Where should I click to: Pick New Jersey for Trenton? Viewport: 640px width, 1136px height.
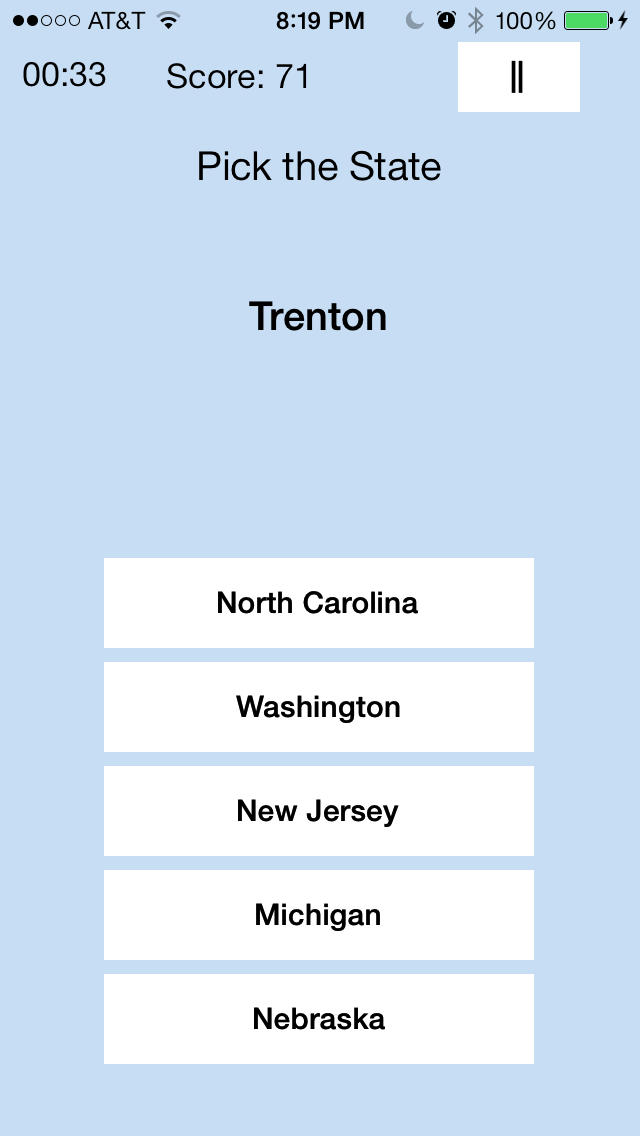pos(319,811)
